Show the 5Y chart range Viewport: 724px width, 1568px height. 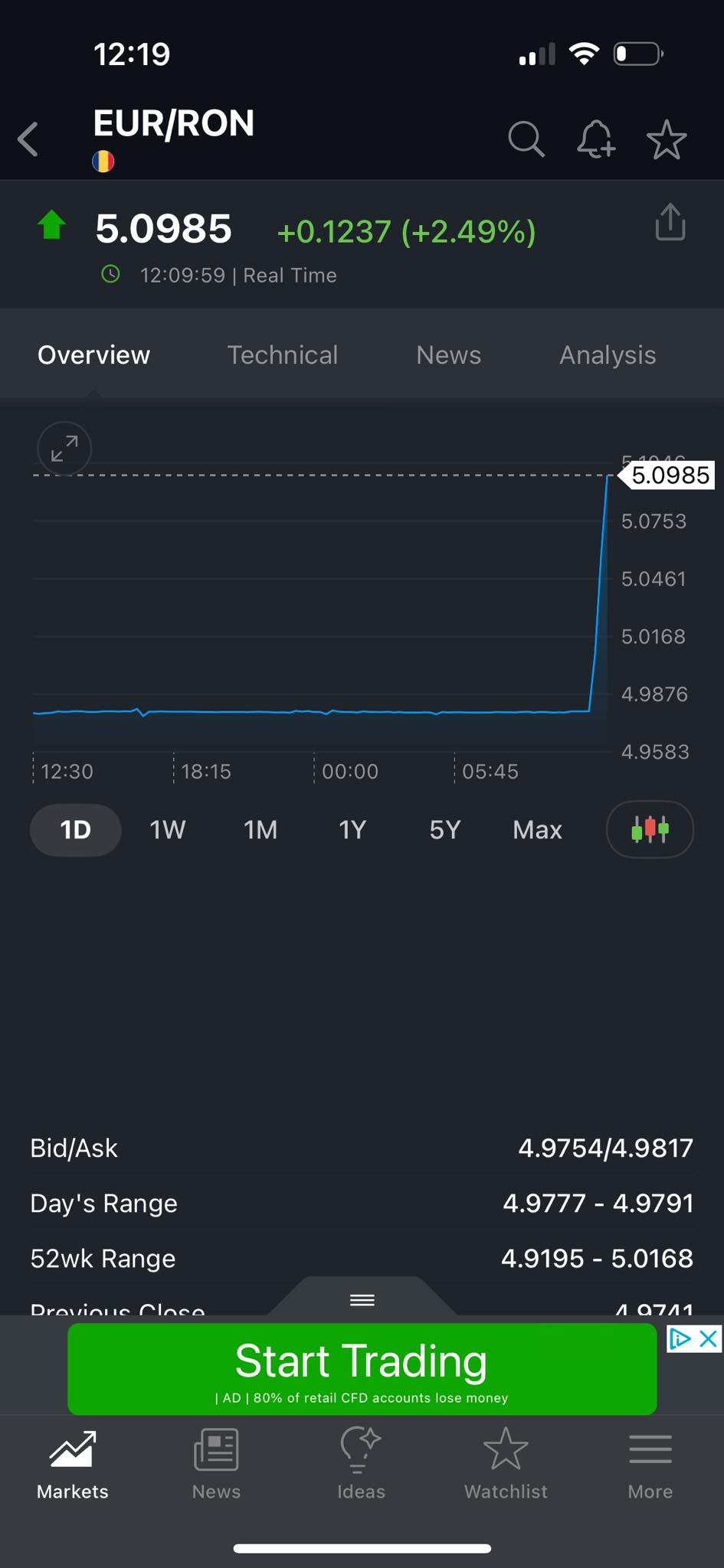pos(444,830)
